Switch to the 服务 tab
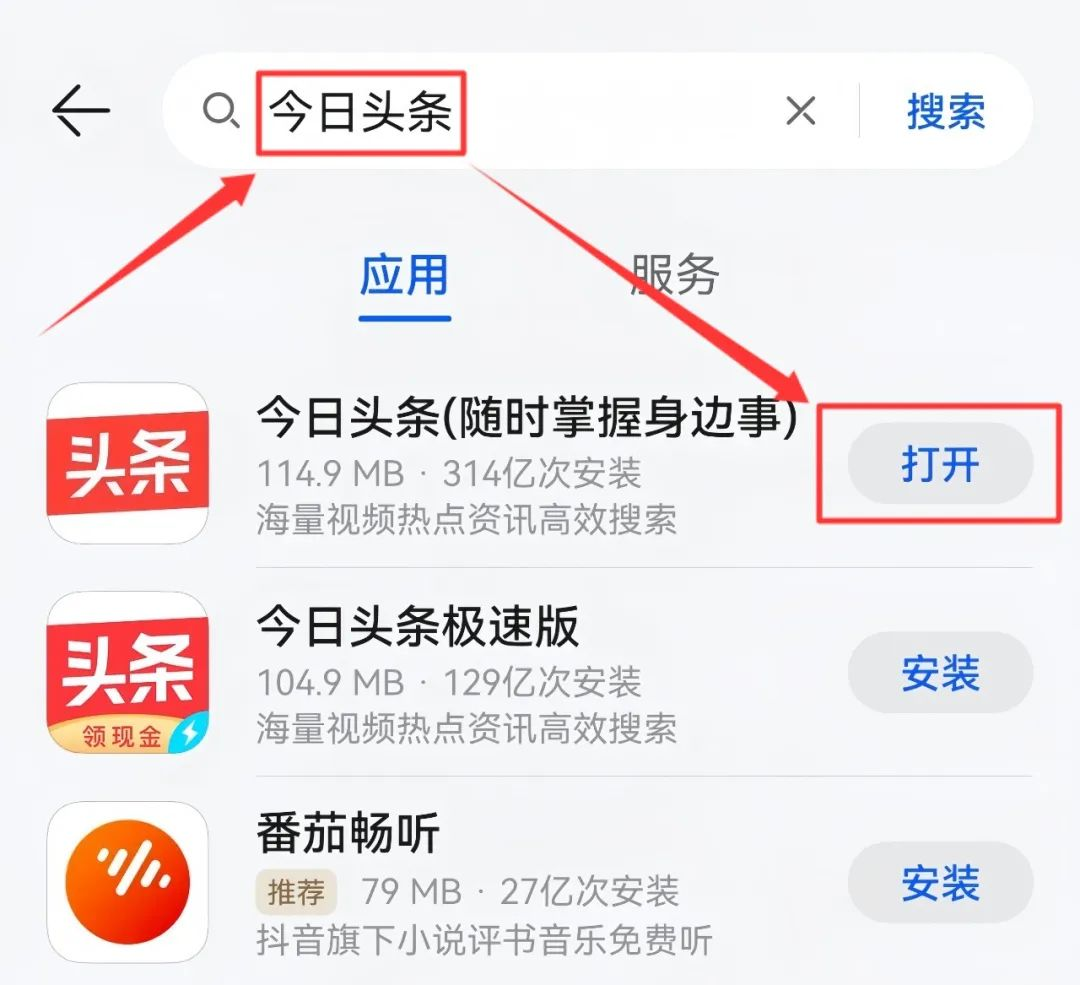The image size is (1080, 985). click(x=674, y=275)
